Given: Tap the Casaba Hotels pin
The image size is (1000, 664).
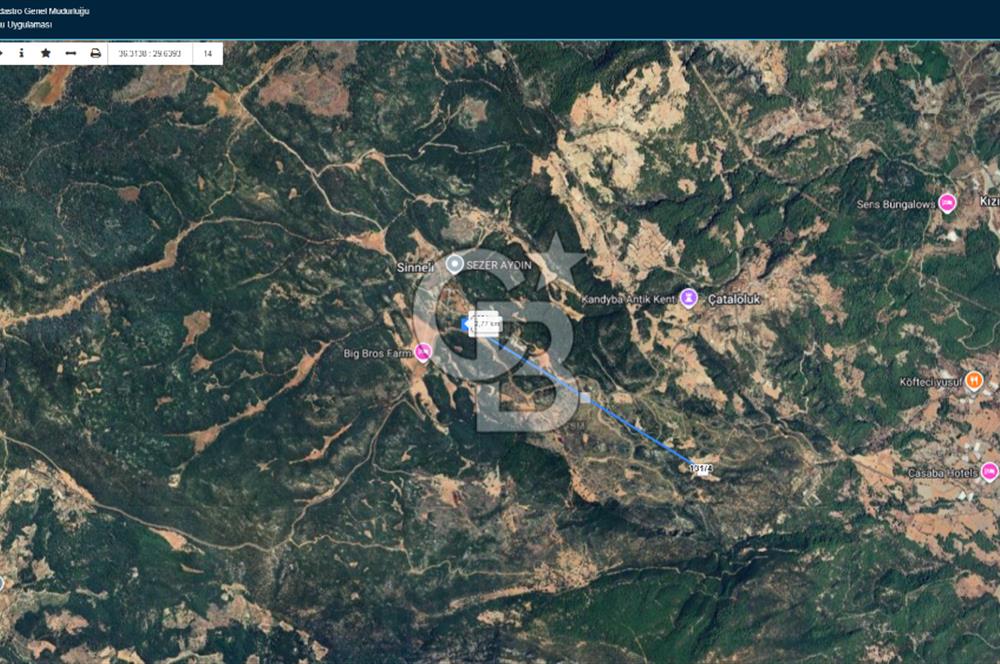Looking at the screenshot, I should coord(990,470).
